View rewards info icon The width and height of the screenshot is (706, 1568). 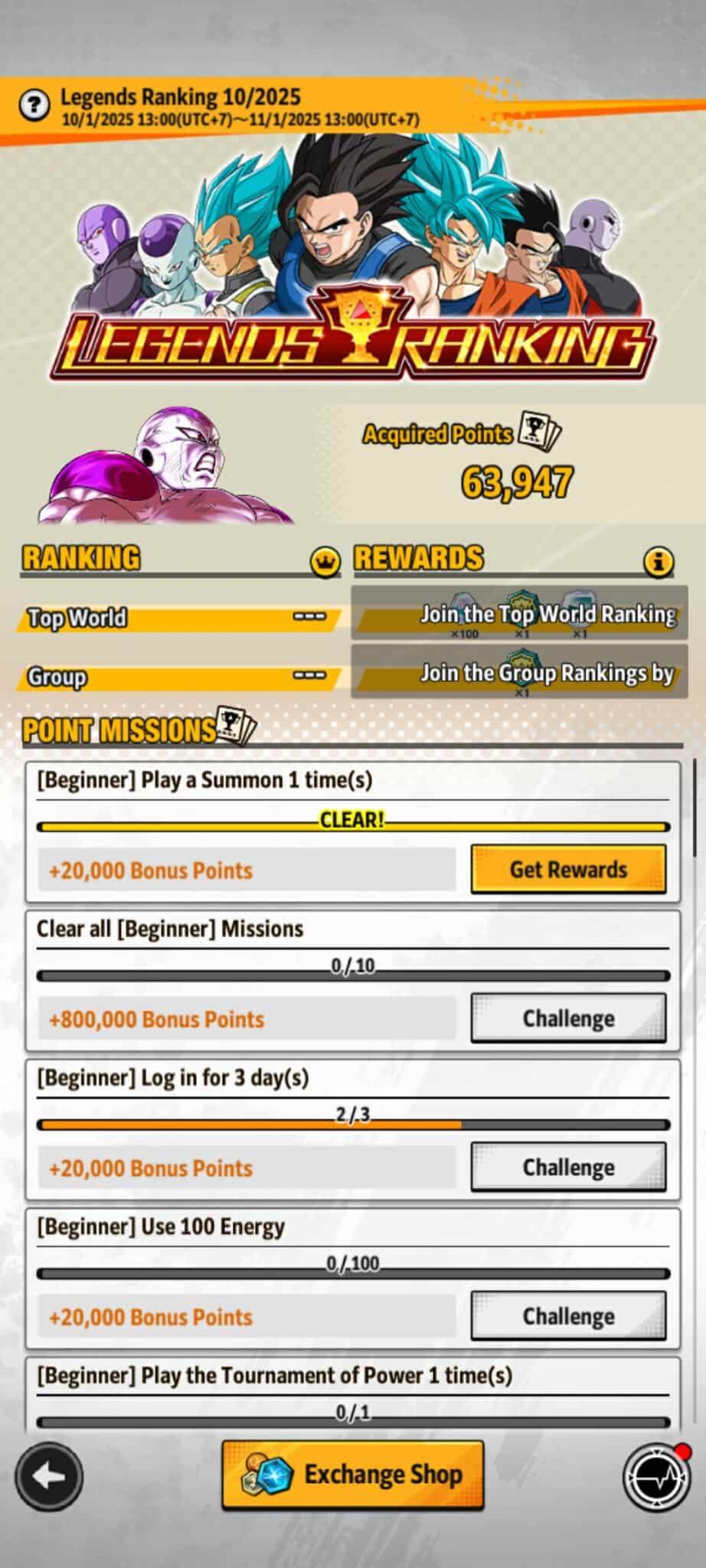(x=659, y=562)
